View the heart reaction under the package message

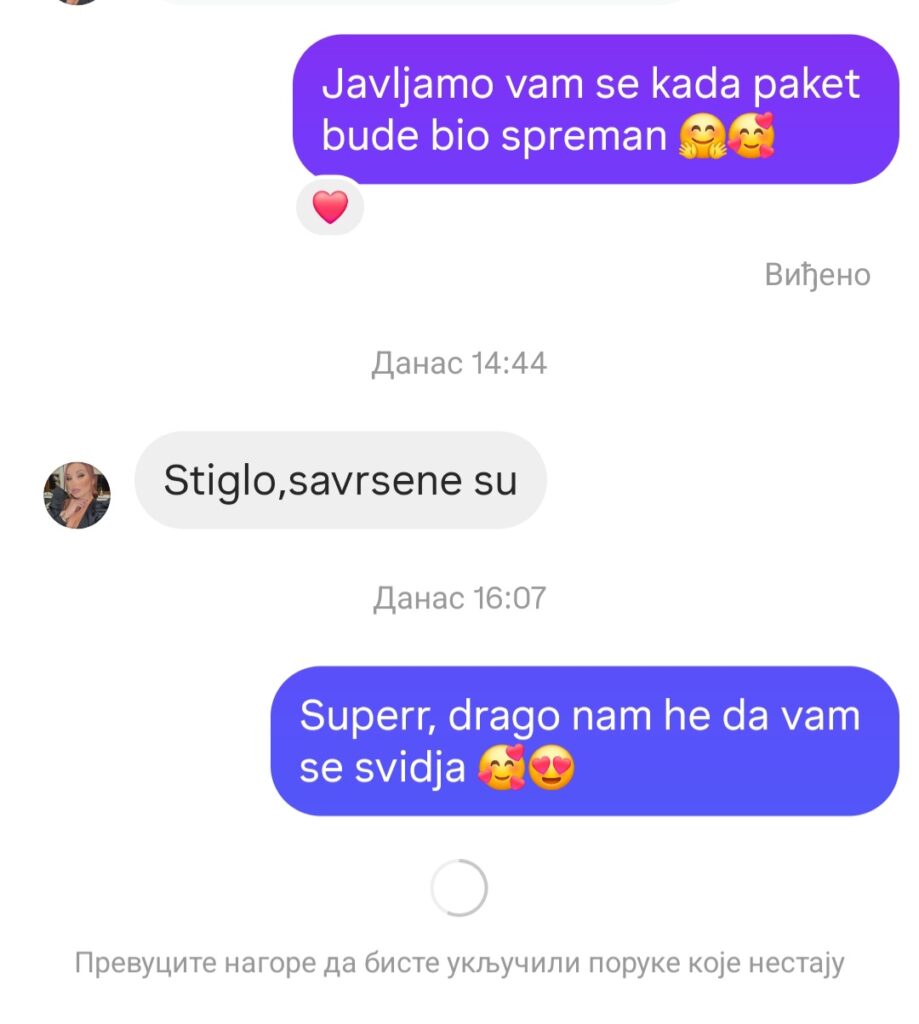point(330,207)
